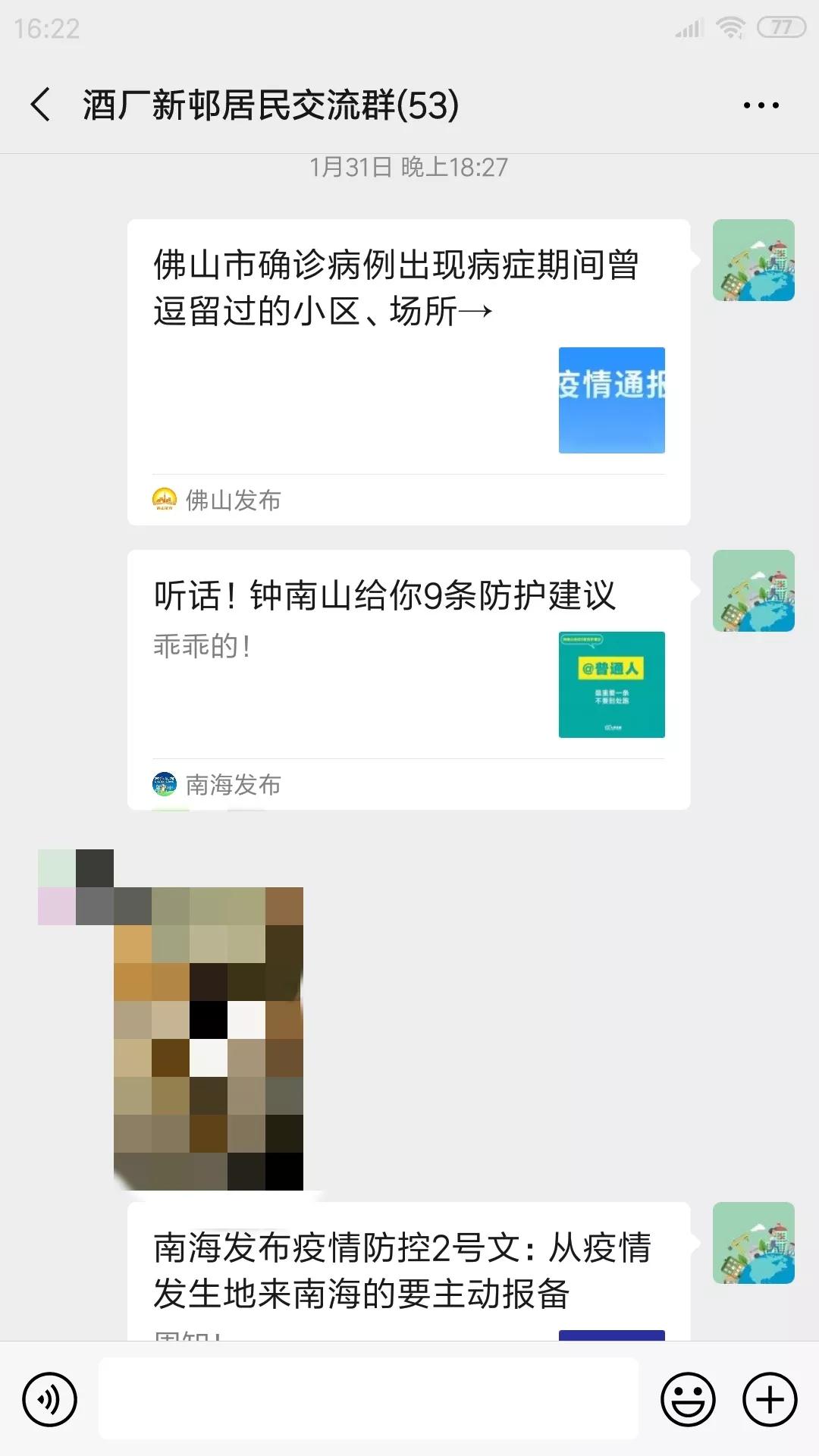Tap sender avatar beside 佛山市确诊病例 card
This screenshot has height=1456, width=819.
(x=754, y=260)
